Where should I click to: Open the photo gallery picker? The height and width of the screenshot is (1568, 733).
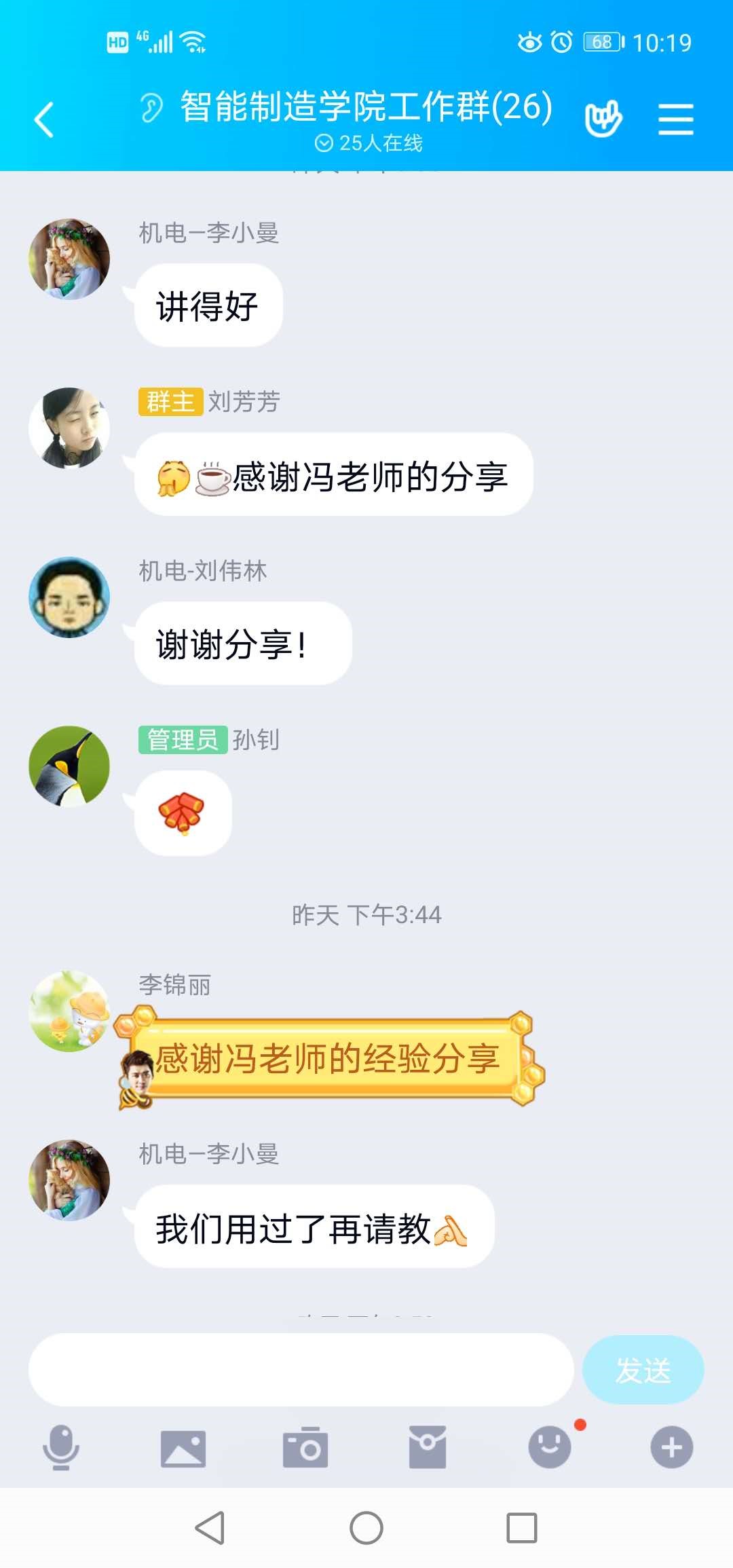point(183,1448)
